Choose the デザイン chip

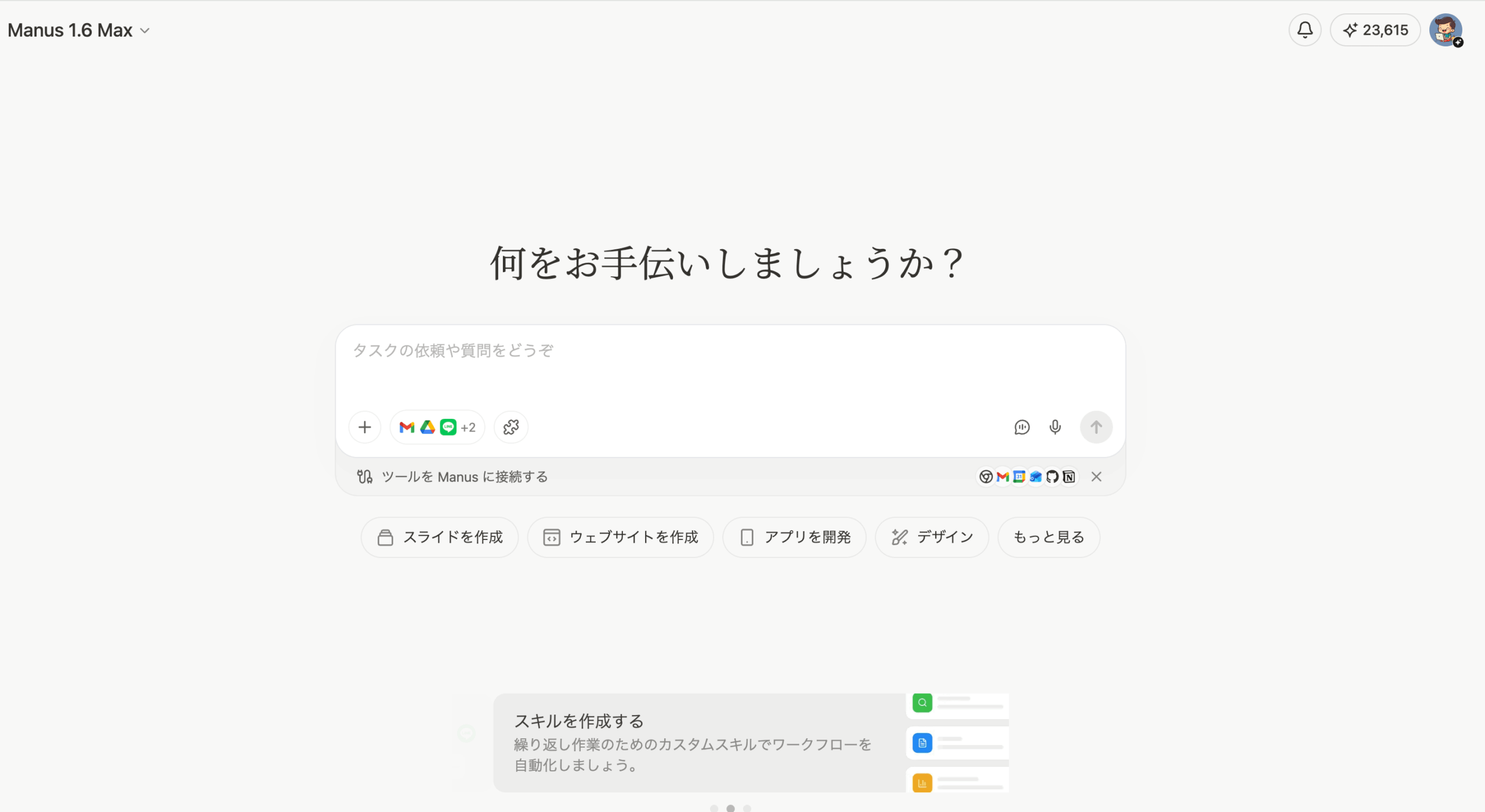(932, 538)
